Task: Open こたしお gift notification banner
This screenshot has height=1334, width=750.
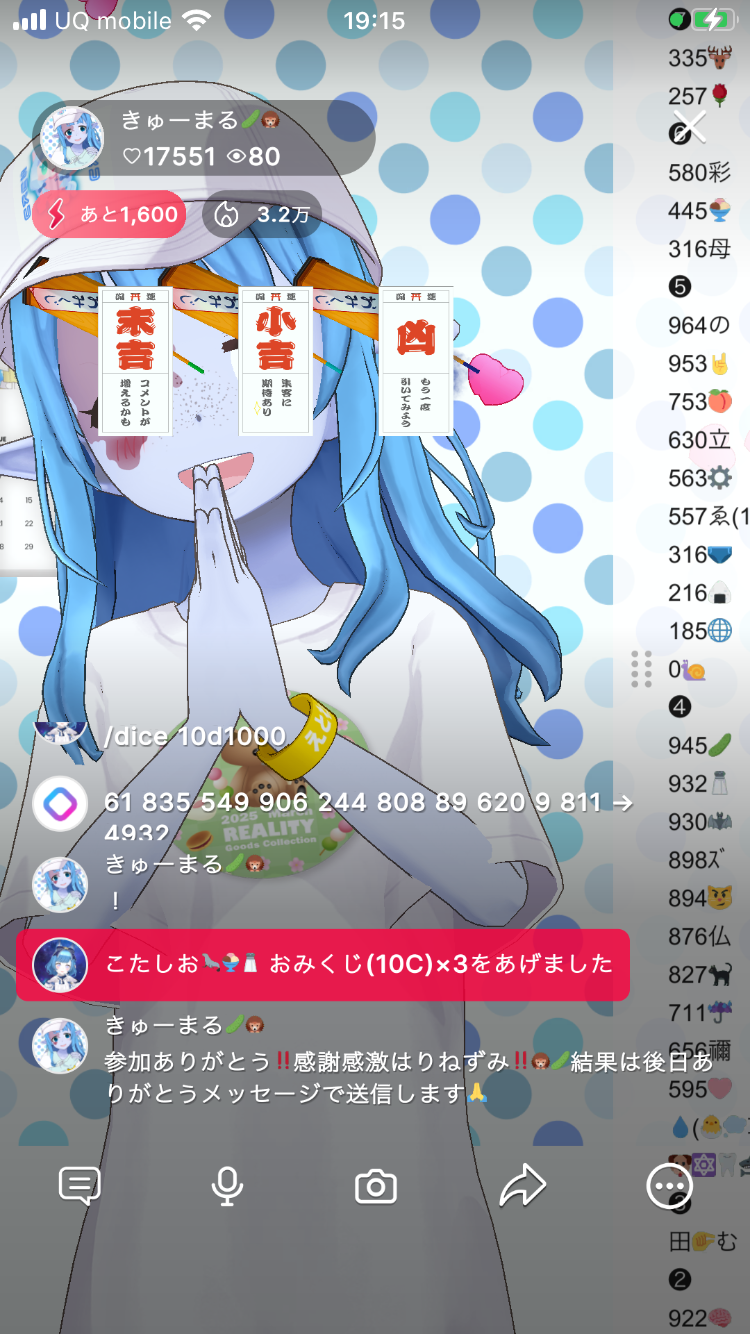Action: click(322, 964)
